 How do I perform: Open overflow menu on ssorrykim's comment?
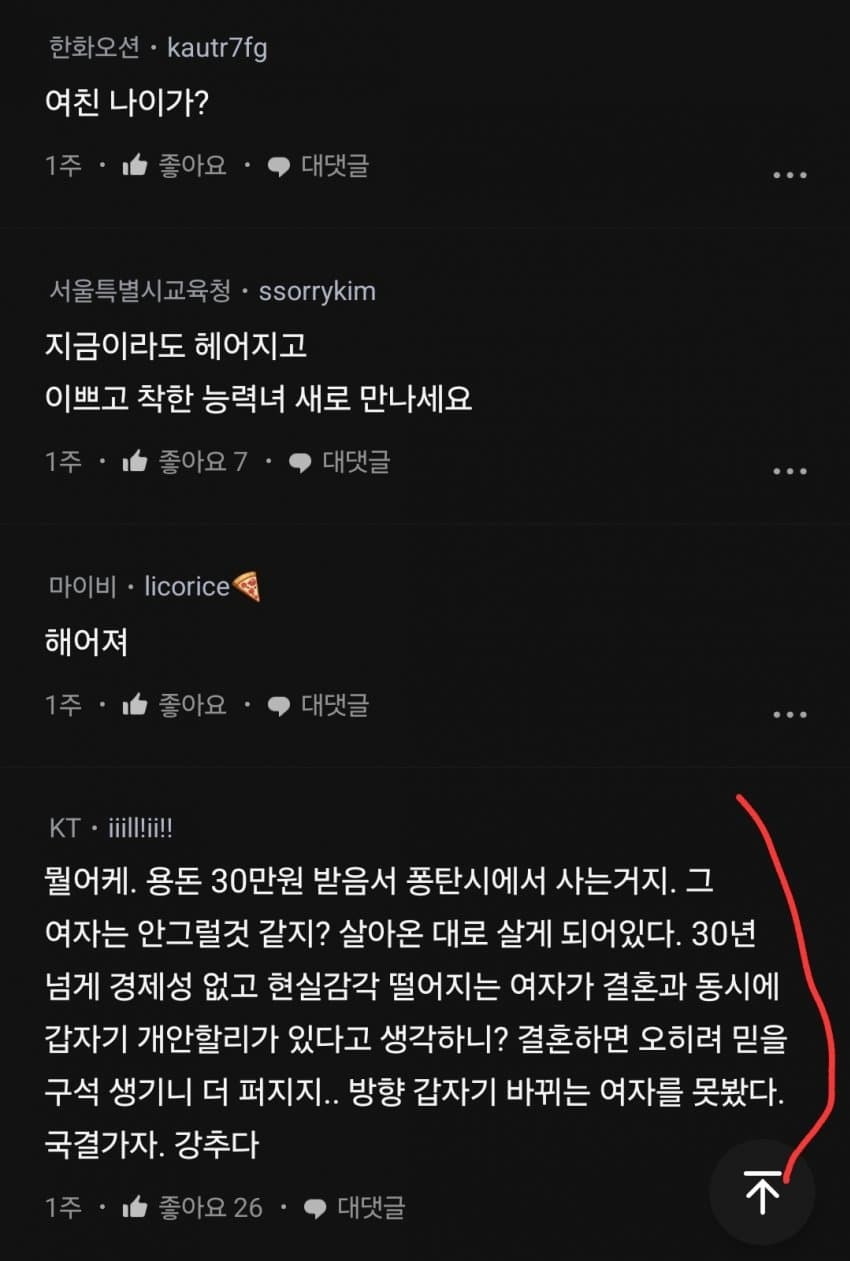click(x=789, y=471)
